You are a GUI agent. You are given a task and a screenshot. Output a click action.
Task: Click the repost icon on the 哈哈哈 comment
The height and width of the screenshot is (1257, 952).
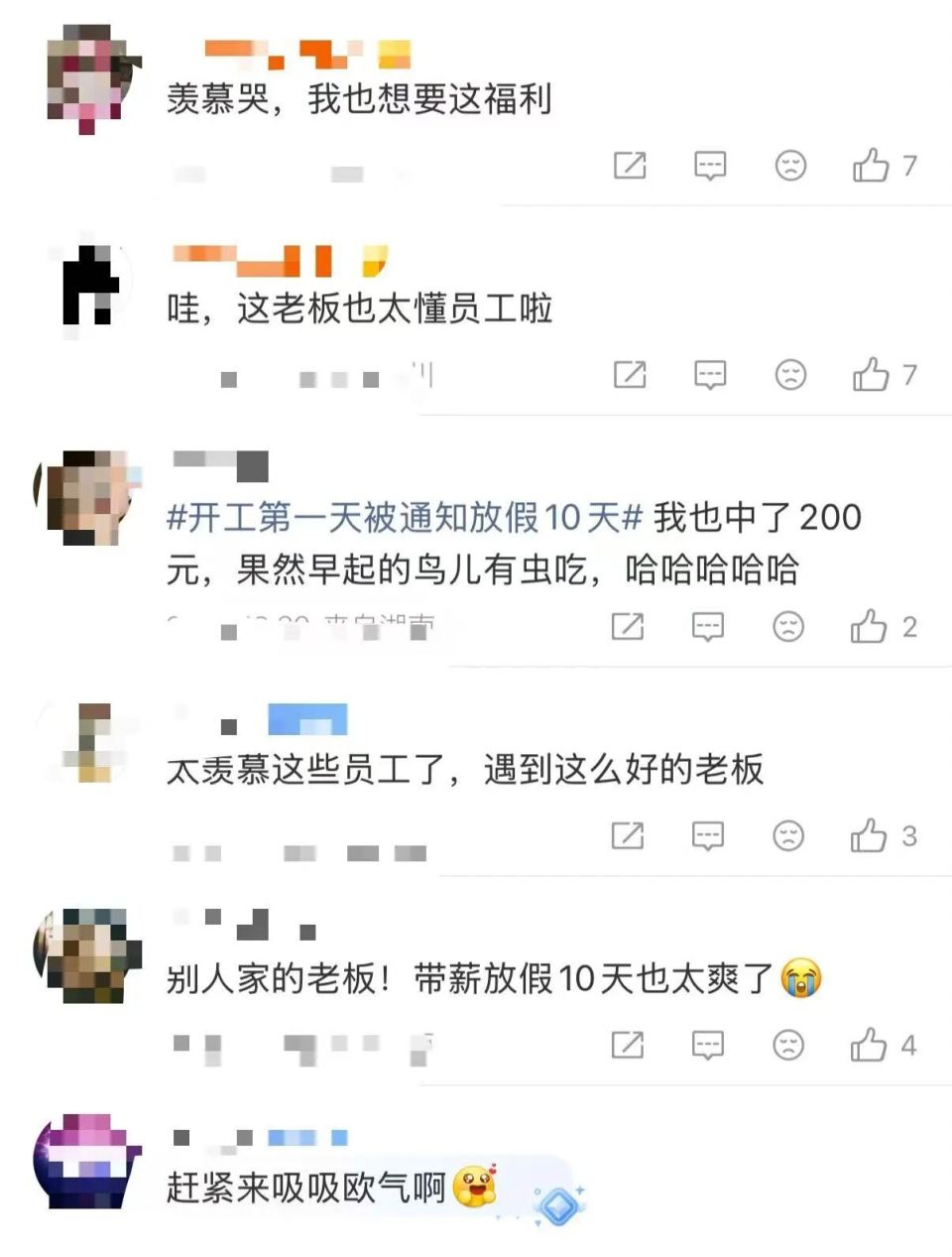coord(627,626)
